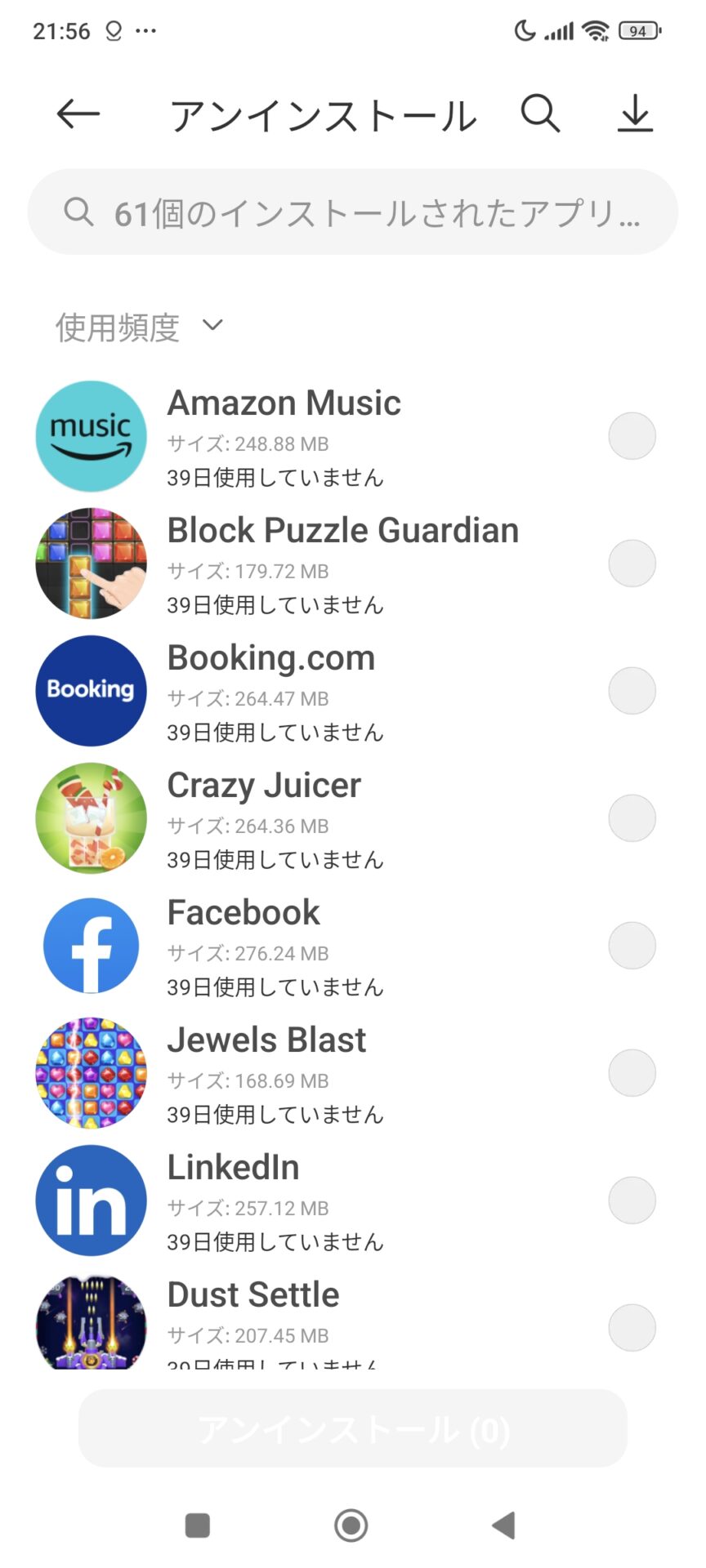Check the Block Puzzle Guardian checkbox
This screenshot has height=1568, width=706.
(632, 563)
